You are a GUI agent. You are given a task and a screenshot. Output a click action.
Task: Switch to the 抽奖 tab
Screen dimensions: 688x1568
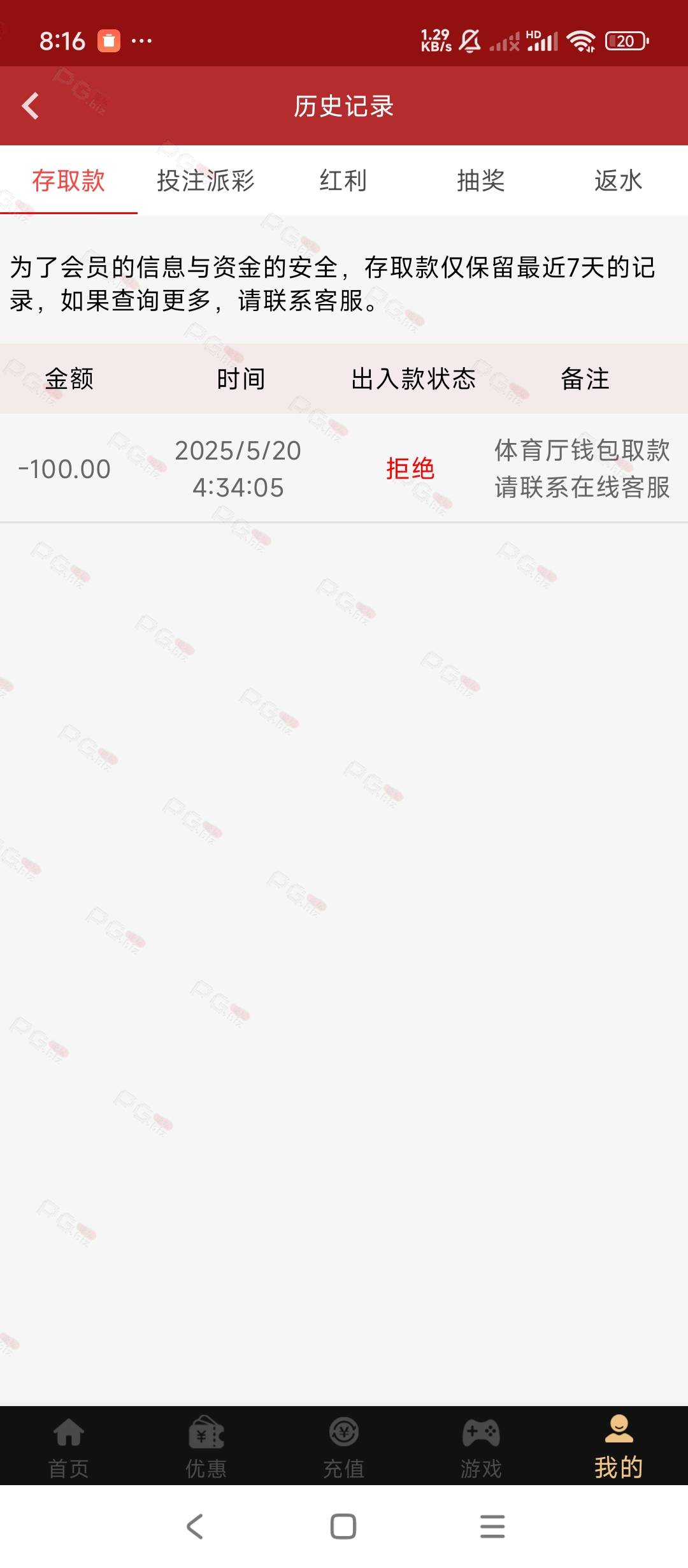[x=481, y=180]
